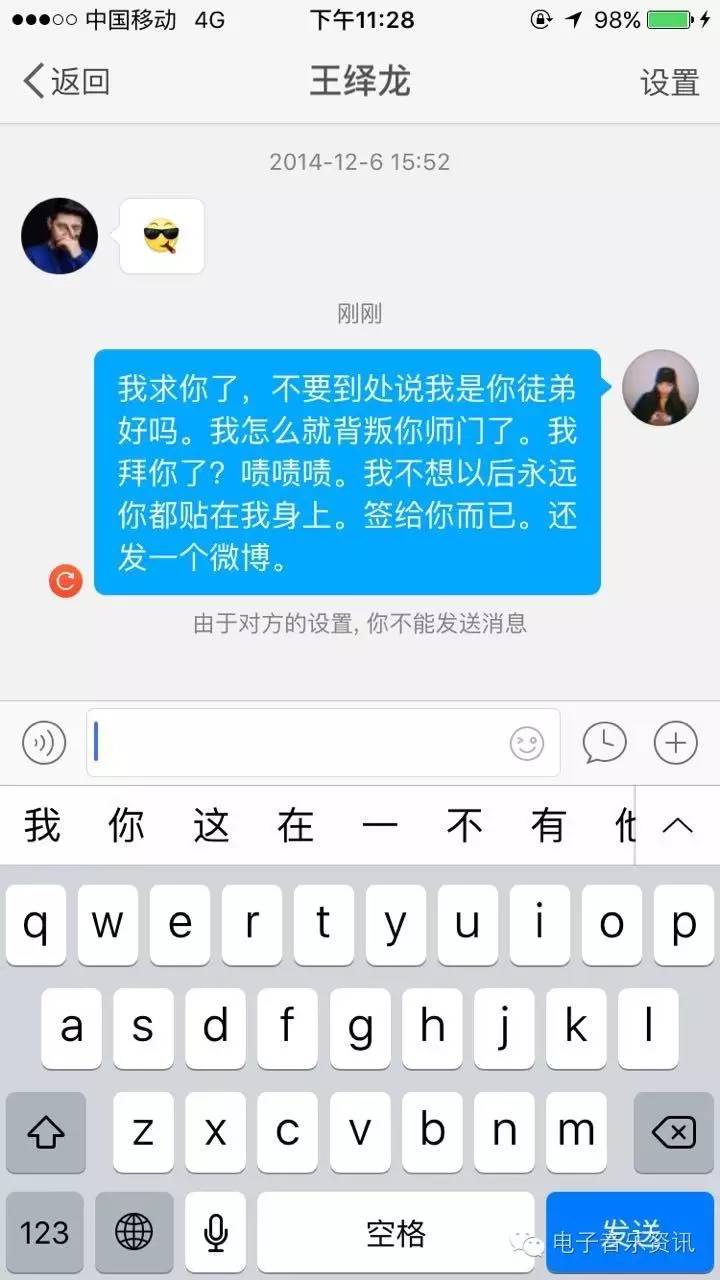Start dictation with microphone key
The width and height of the screenshot is (720, 1280).
[215, 1233]
